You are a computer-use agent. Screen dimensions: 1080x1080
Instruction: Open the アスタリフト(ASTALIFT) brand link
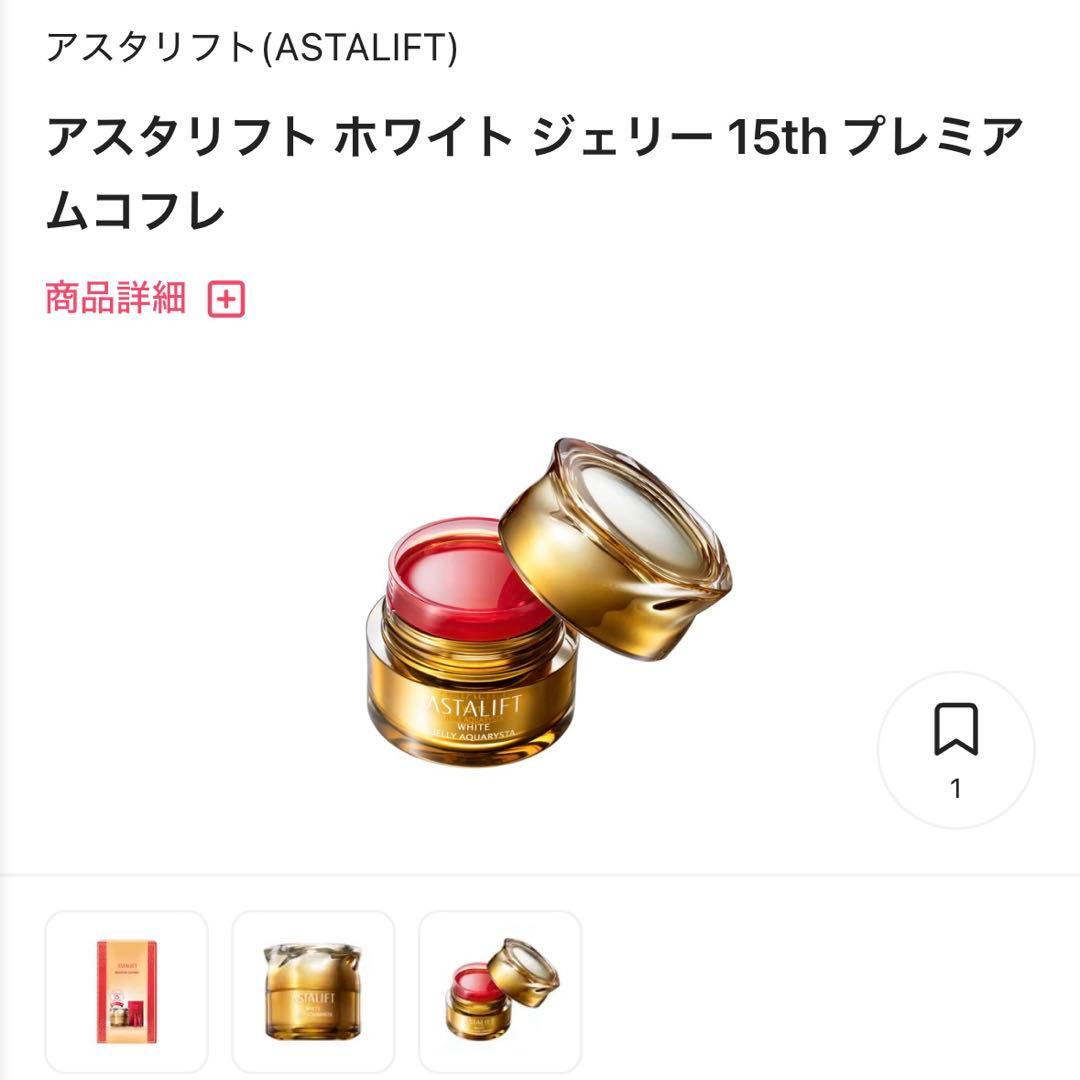point(252,47)
